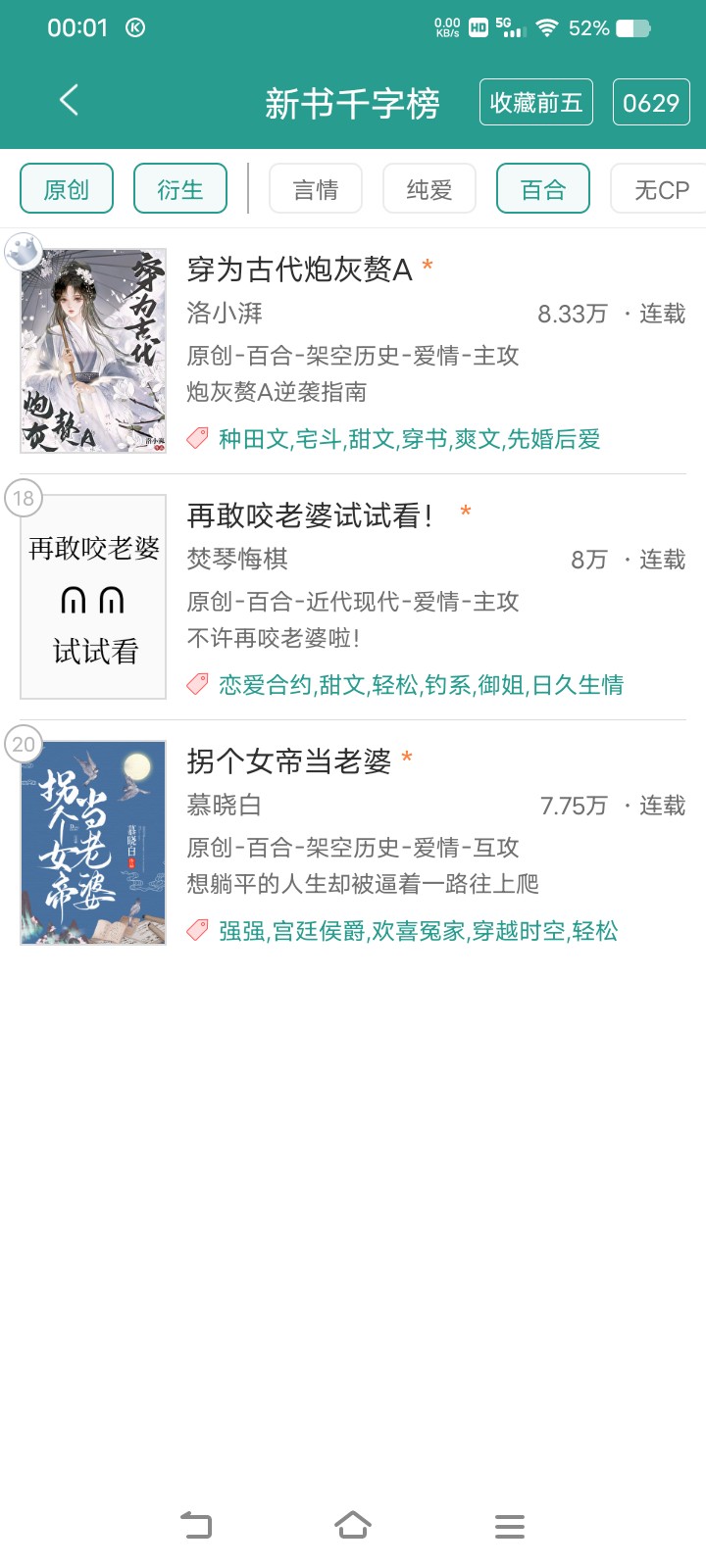Toggle the 百合 filter chip
The width and height of the screenshot is (706, 1568).
(543, 189)
